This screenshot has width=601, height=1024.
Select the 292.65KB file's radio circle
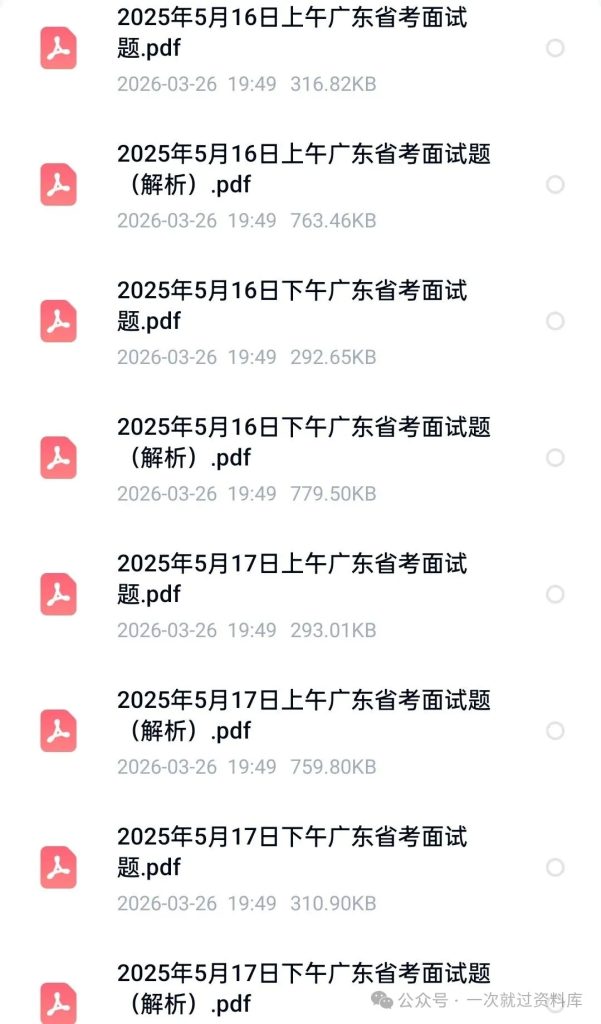coord(555,321)
